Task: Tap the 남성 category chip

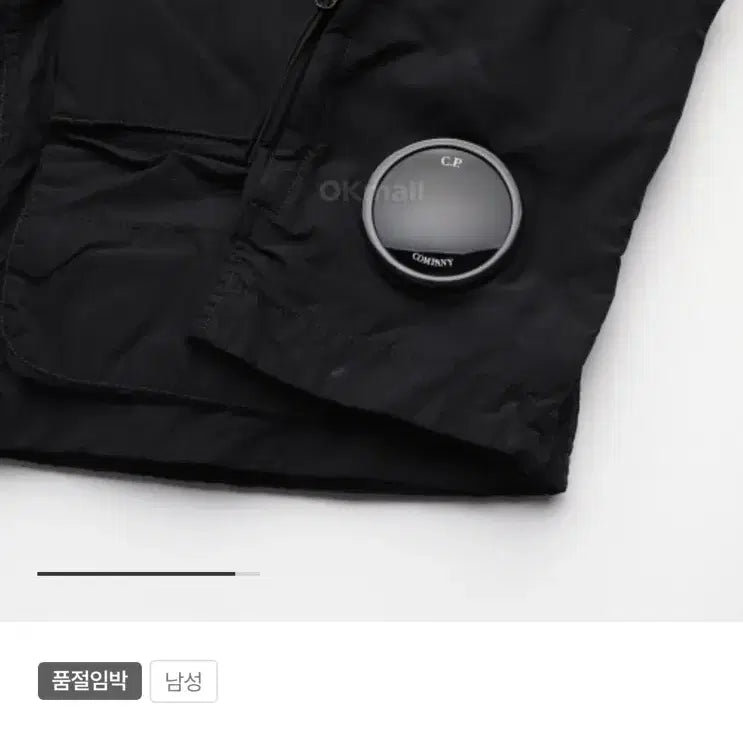Action: click(x=184, y=682)
